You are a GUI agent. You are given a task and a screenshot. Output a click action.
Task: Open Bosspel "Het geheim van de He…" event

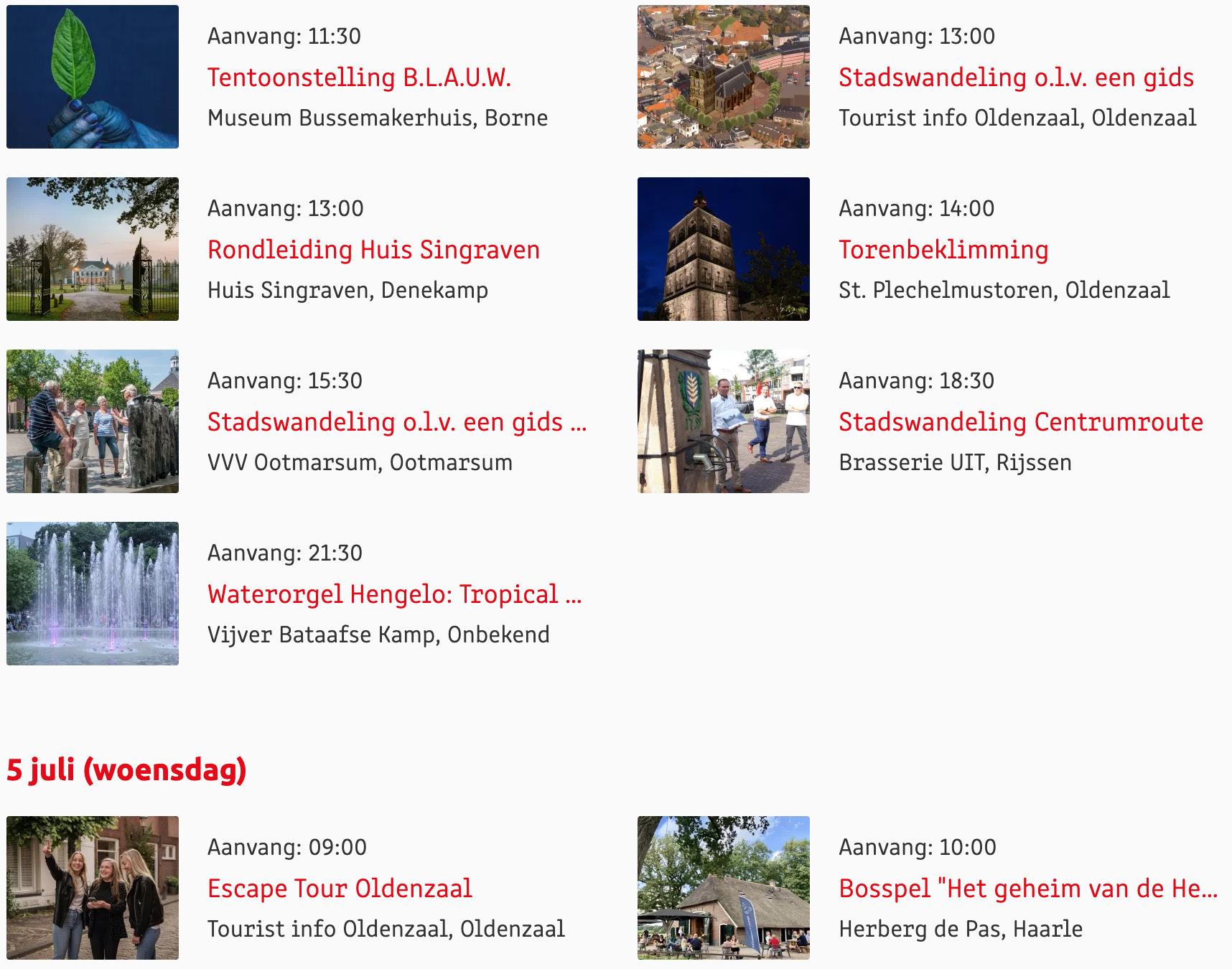(x=1027, y=889)
